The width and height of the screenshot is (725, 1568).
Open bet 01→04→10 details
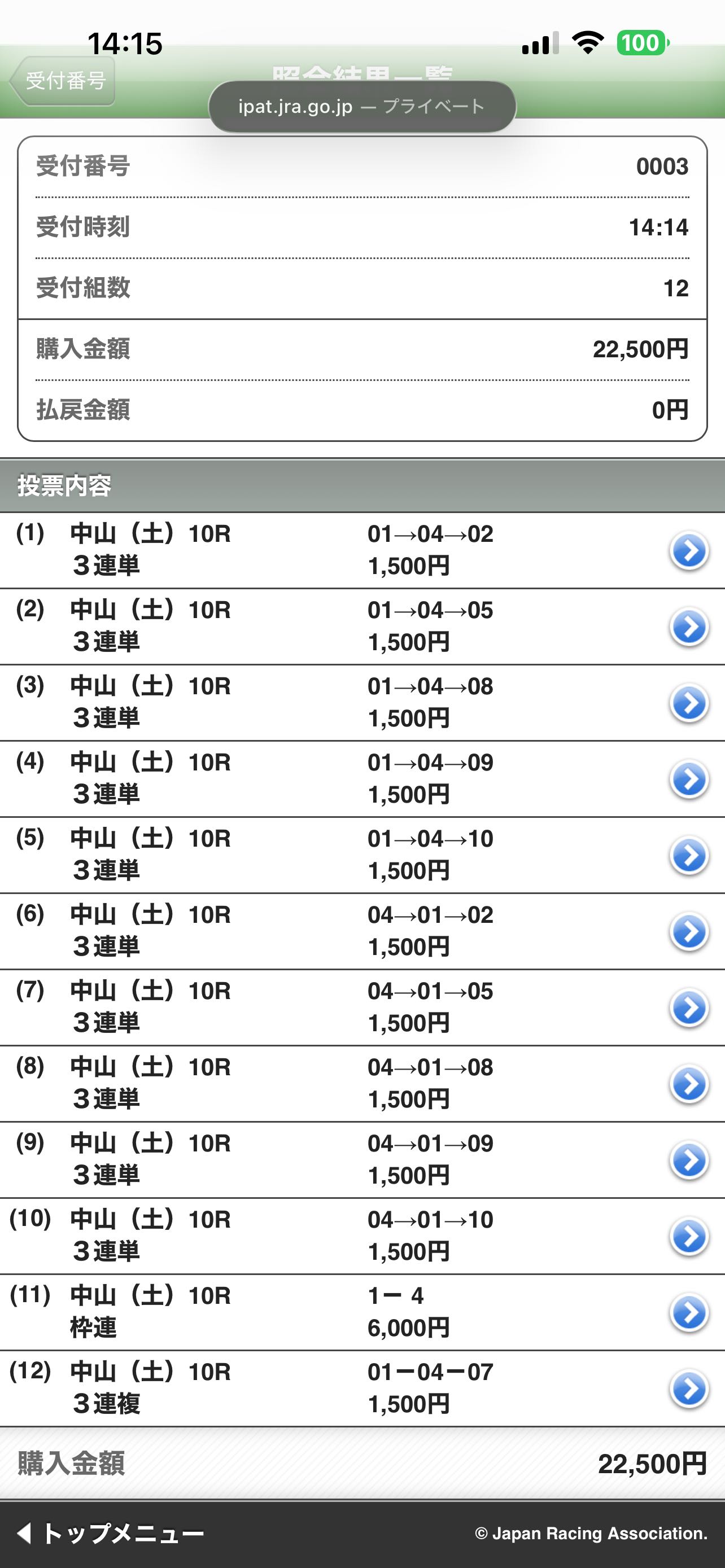(x=688, y=855)
